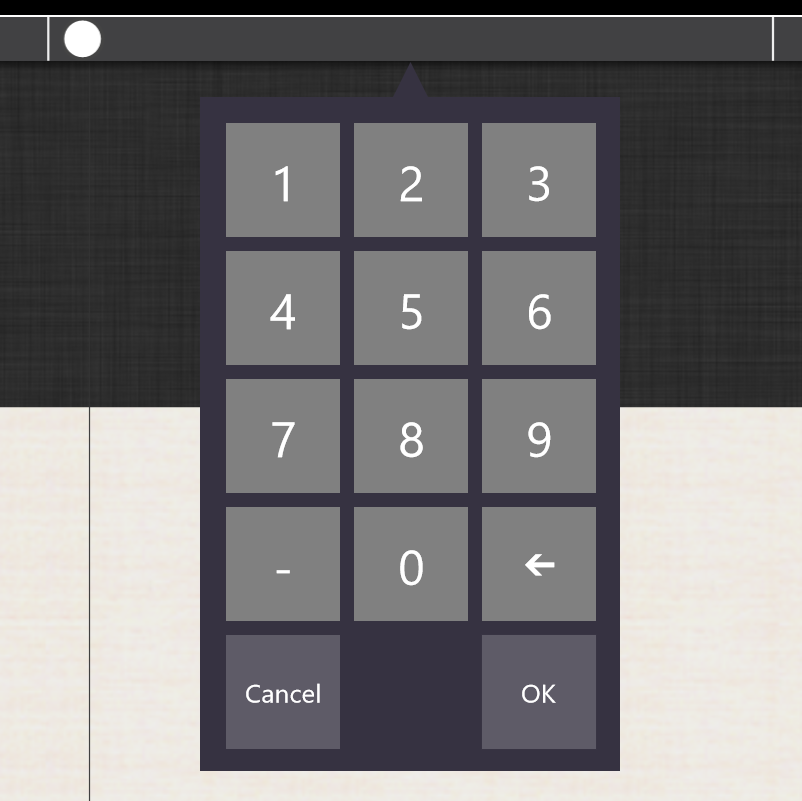Screen dimensions: 802x801
Task: Tap the 0 key
Action: [411, 564]
